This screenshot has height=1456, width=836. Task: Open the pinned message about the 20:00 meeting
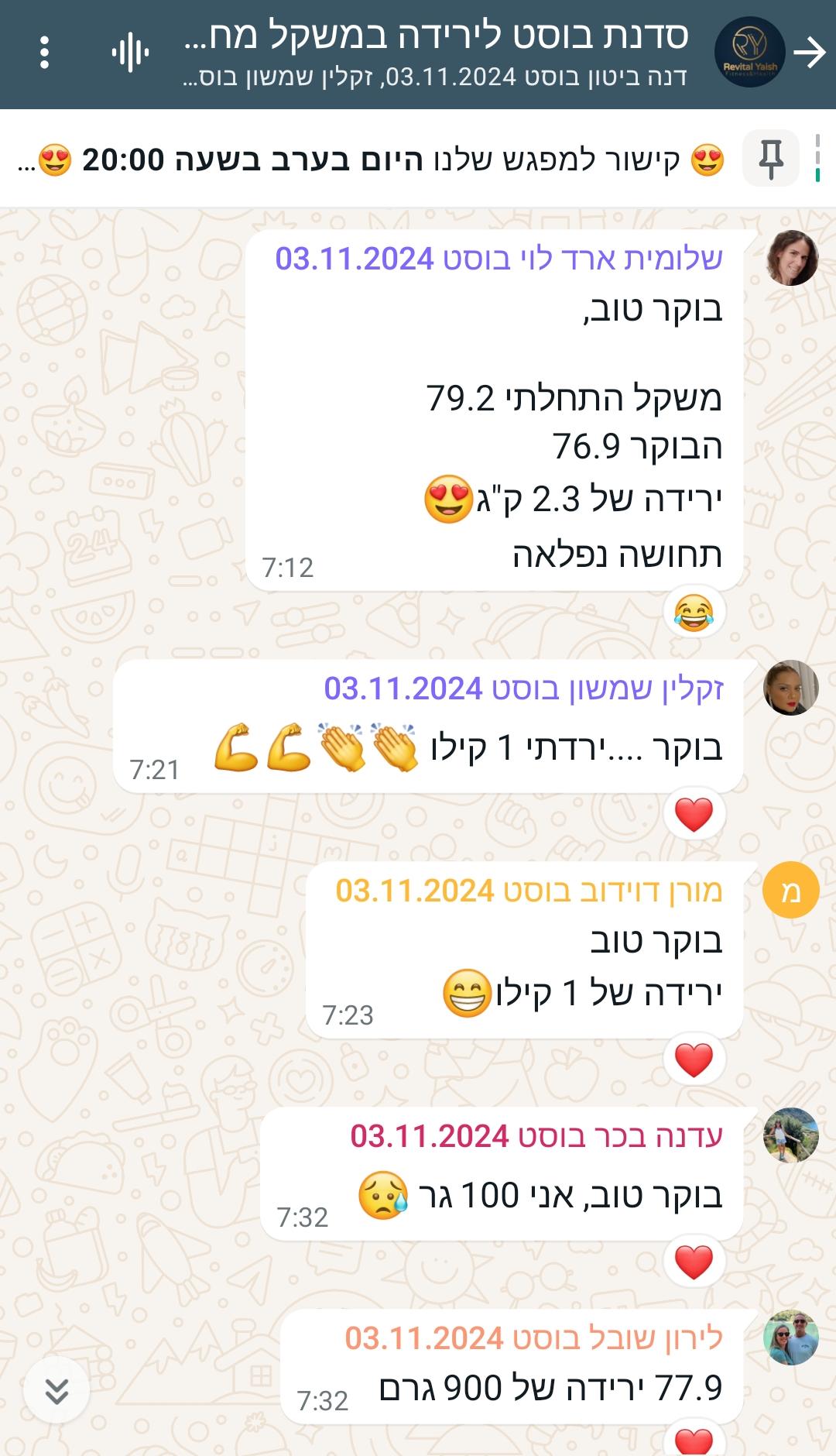(372, 160)
